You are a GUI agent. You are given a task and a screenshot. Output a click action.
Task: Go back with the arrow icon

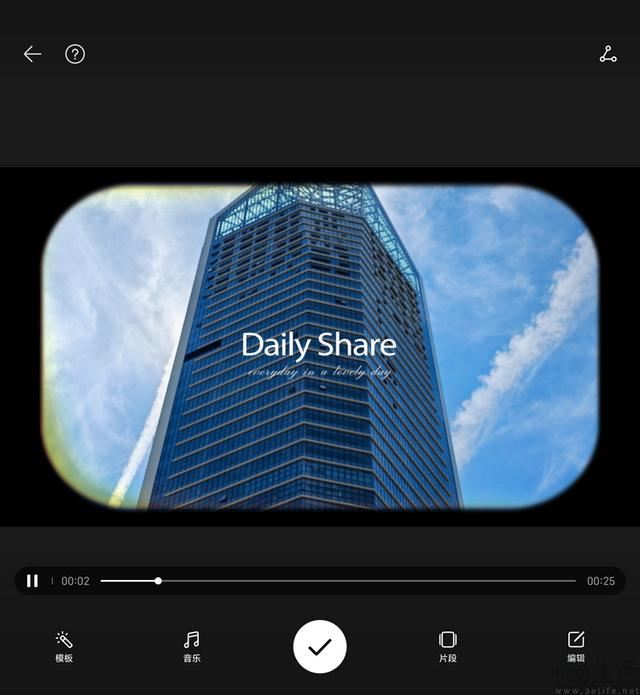click(32, 54)
